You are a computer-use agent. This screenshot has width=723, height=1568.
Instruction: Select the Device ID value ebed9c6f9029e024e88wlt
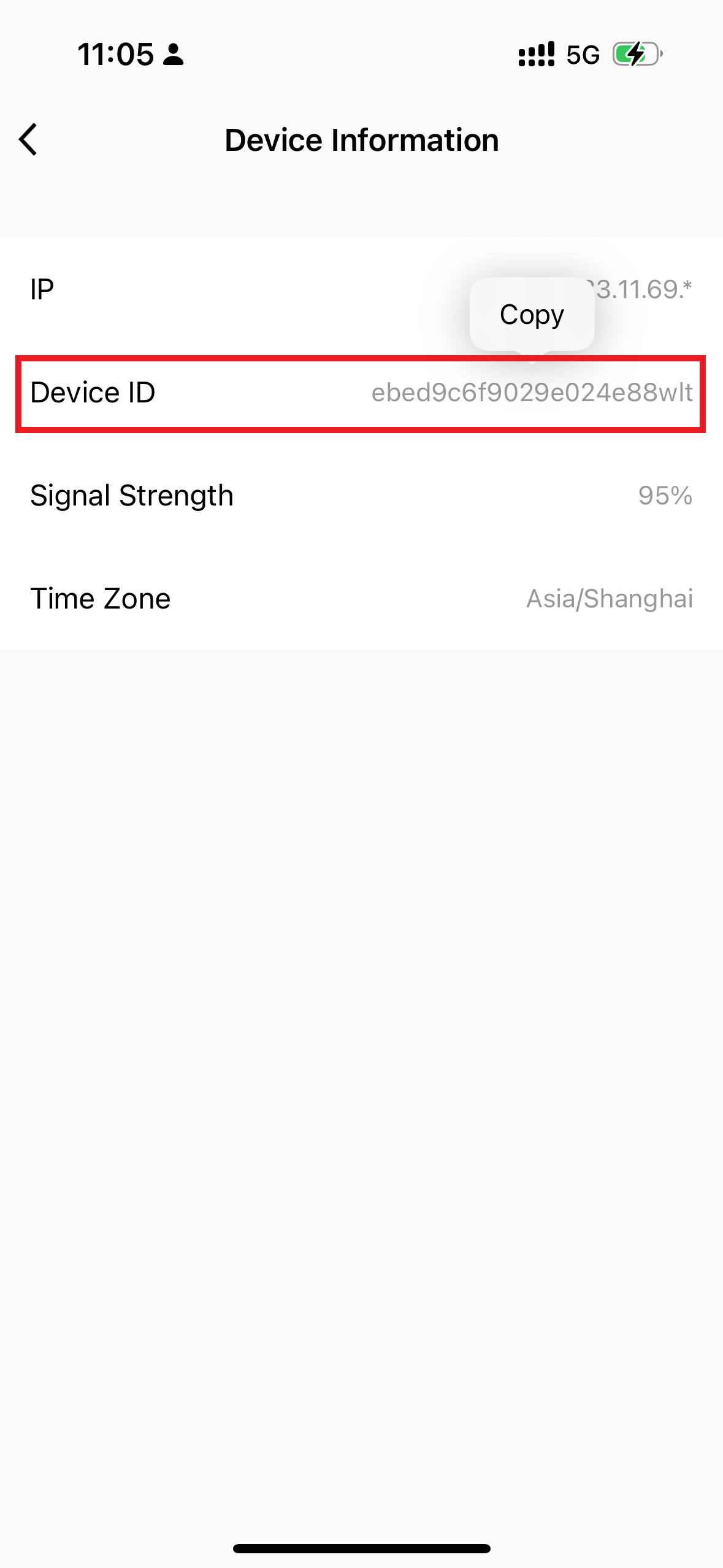coord(531,393)
